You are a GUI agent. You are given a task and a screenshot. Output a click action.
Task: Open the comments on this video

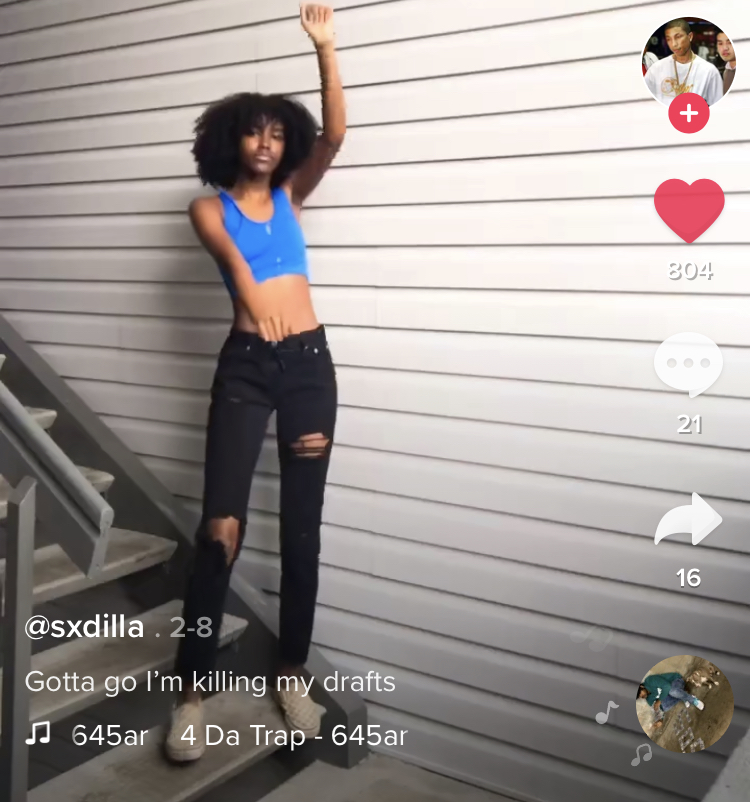[688, 365]
